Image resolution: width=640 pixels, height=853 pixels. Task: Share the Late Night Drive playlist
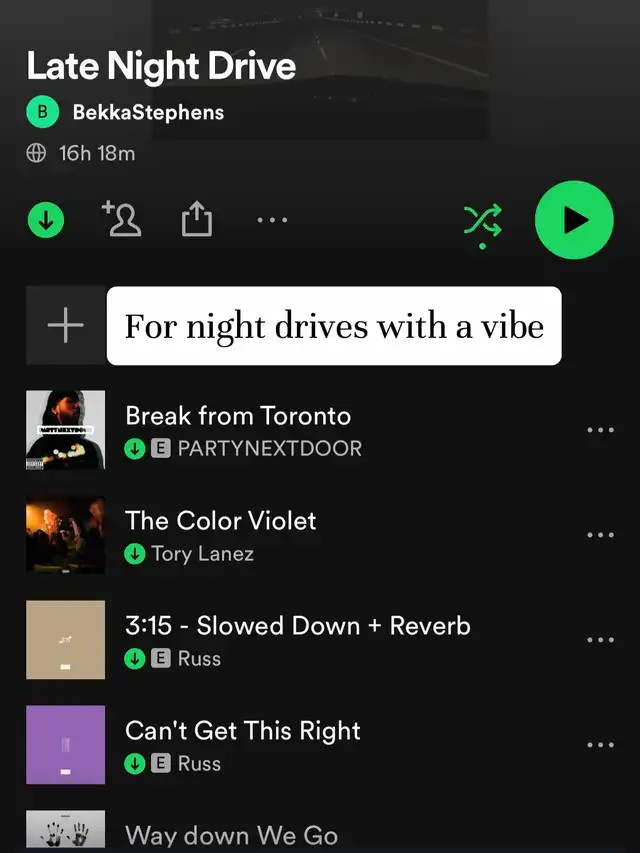(x=196, y=219)
